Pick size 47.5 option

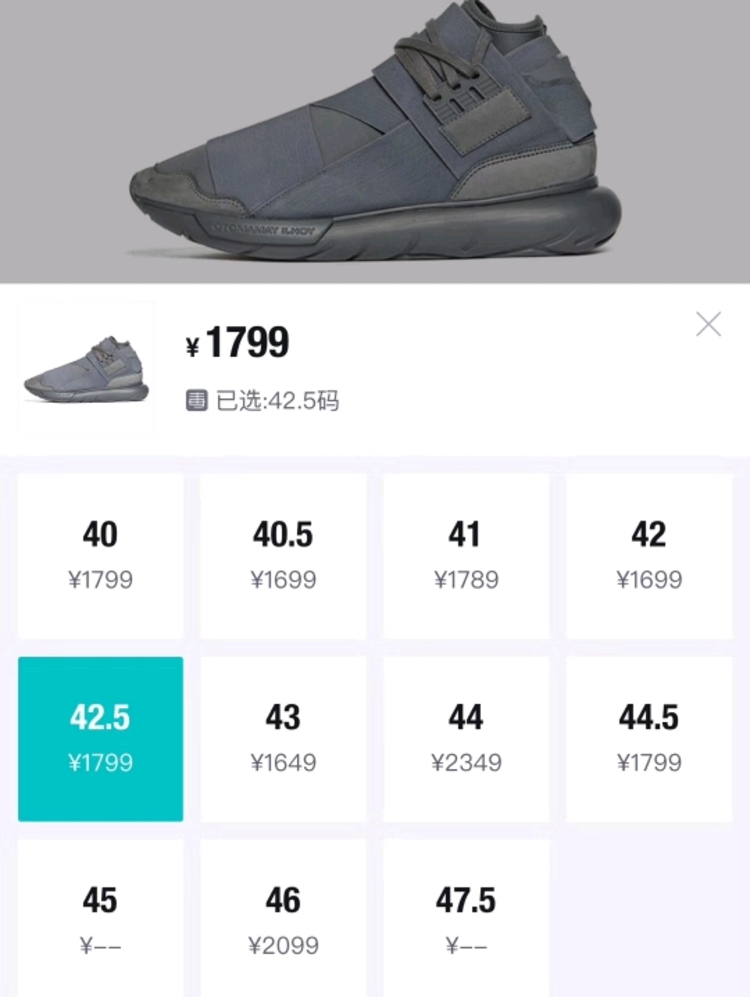pyautogui.click(x=466, y=918)
